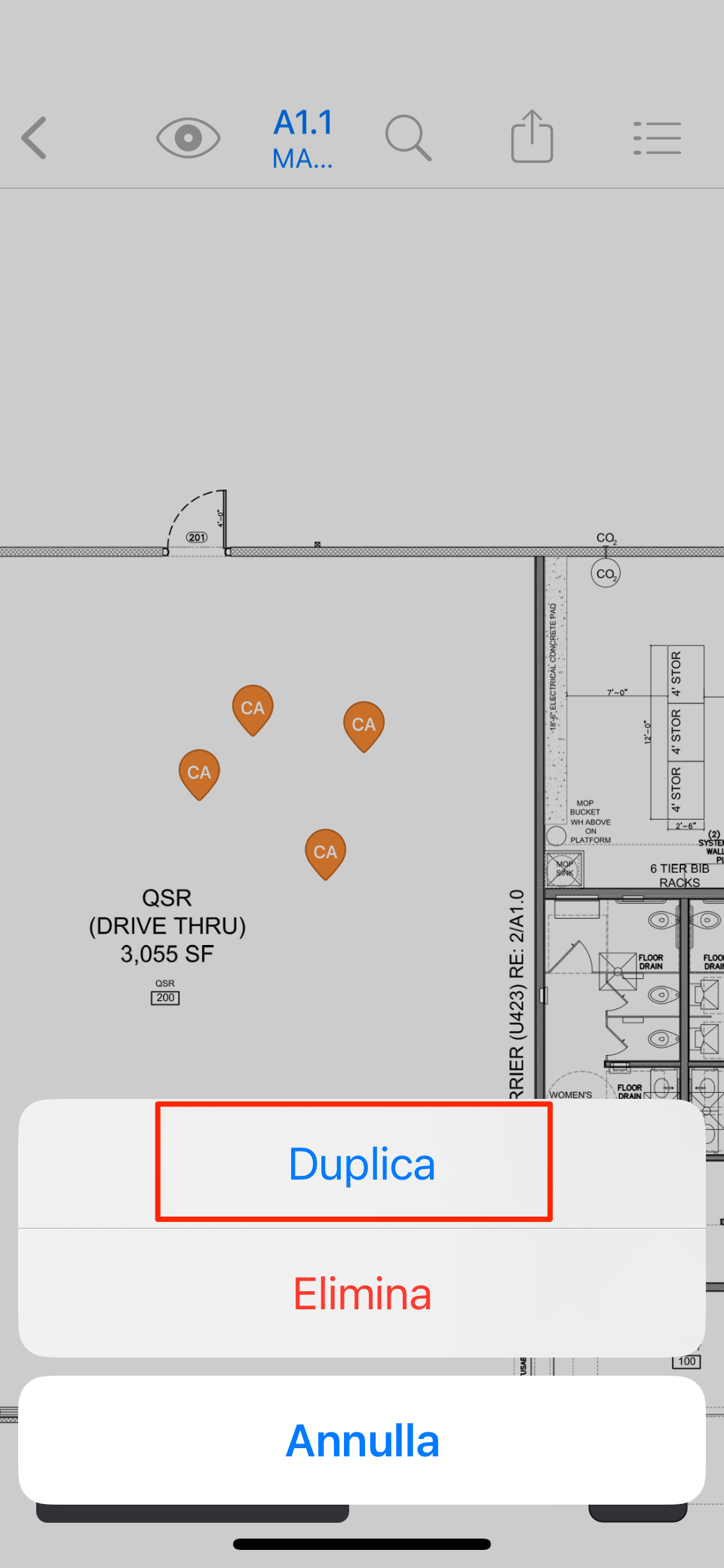Open the search magnifier
This screenshot has height=1568, width=724.
coord(408,138)
